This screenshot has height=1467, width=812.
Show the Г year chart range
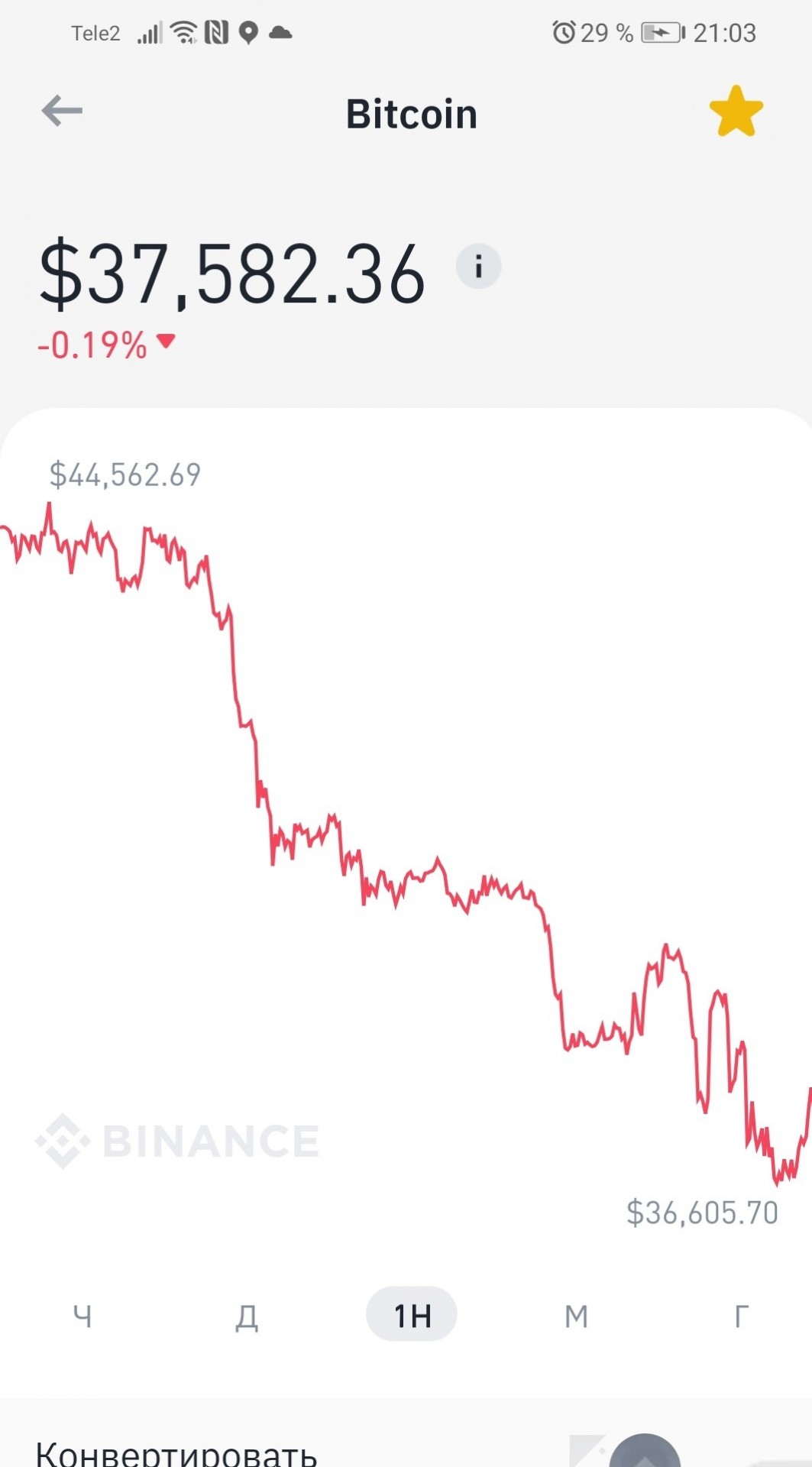coord(741,1315)
